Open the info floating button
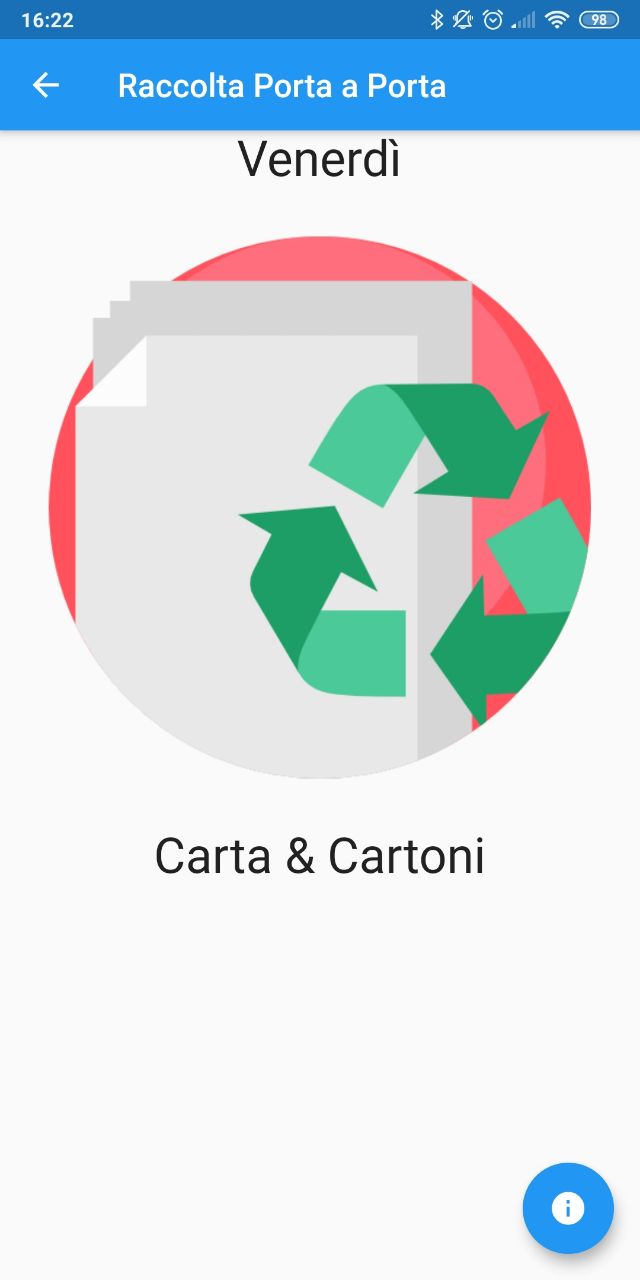 click(567, 1208)
